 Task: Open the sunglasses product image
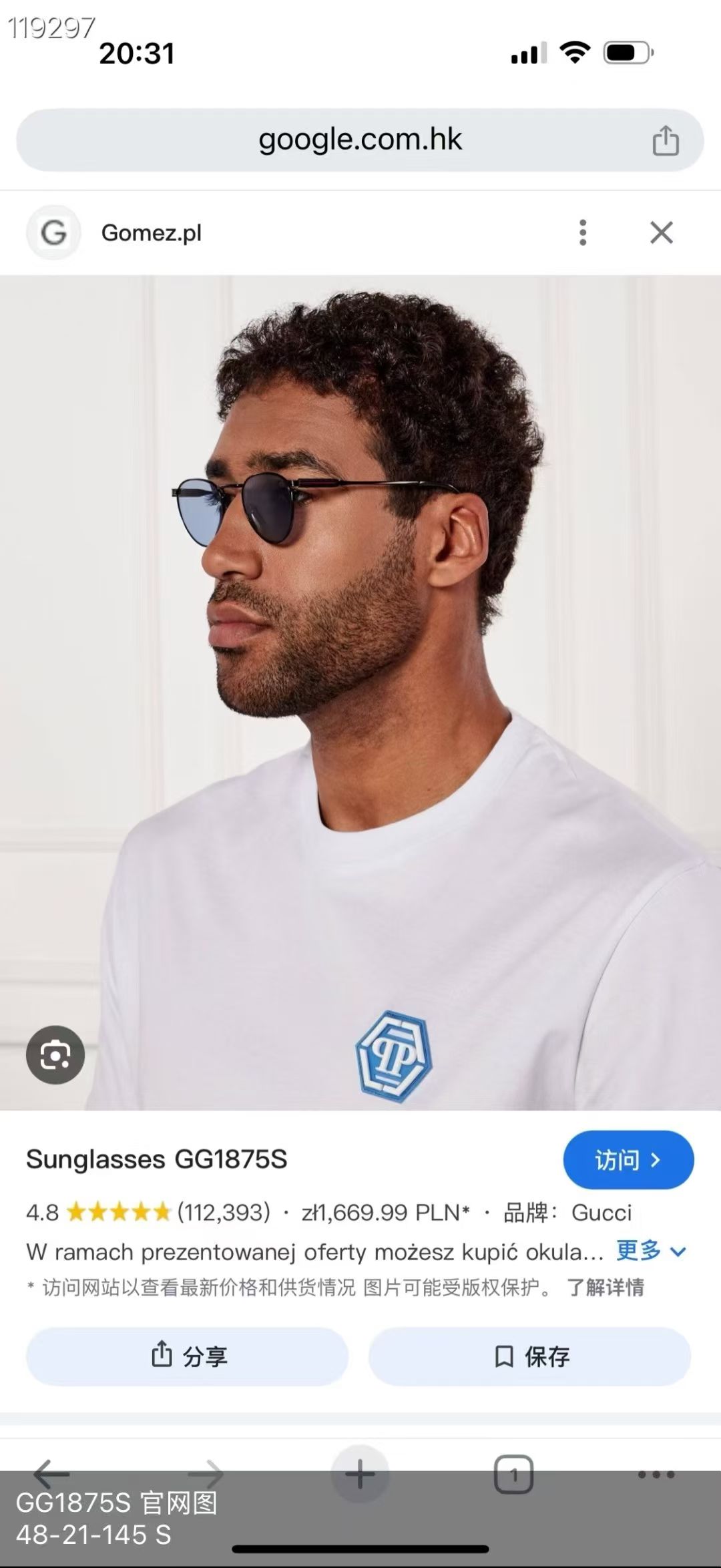click(360, 668)
